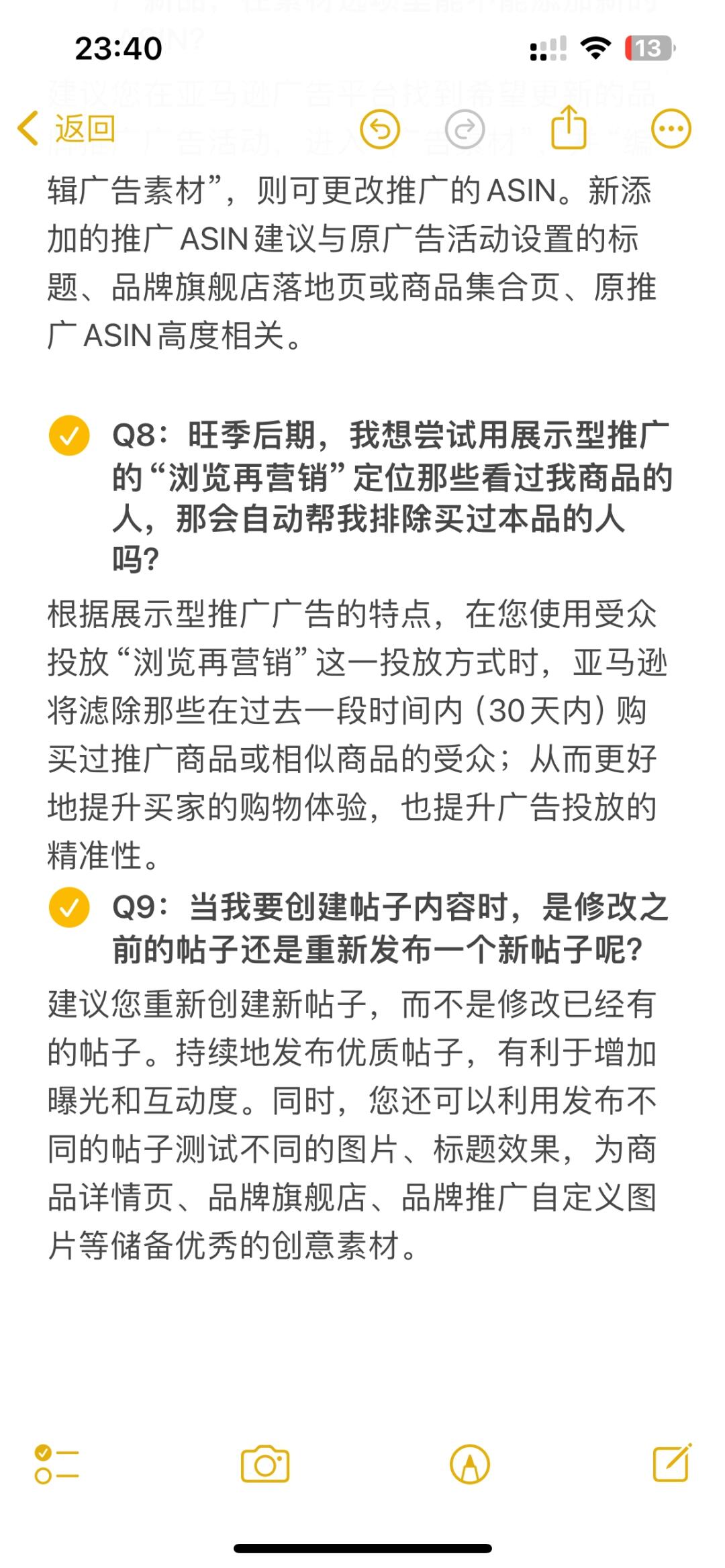Image resolution: width=725 pixels, height=1568 pixels.
Task: Share this note
Action: point(569,127)
